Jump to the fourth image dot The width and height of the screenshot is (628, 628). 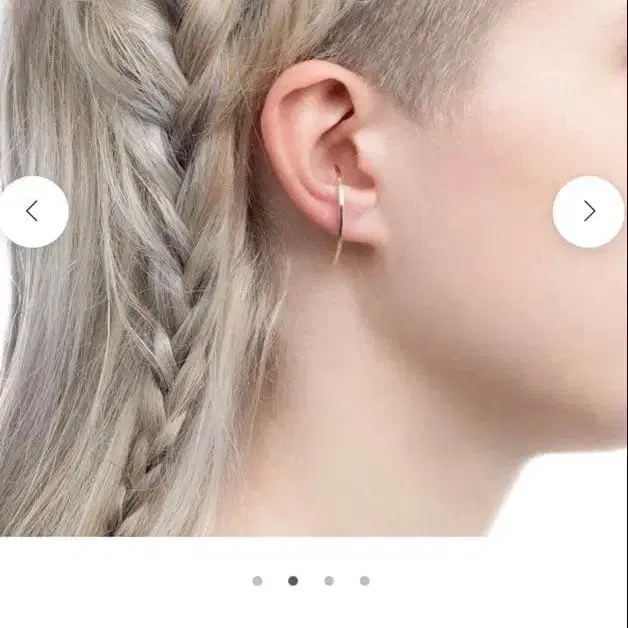click(365, 581)
